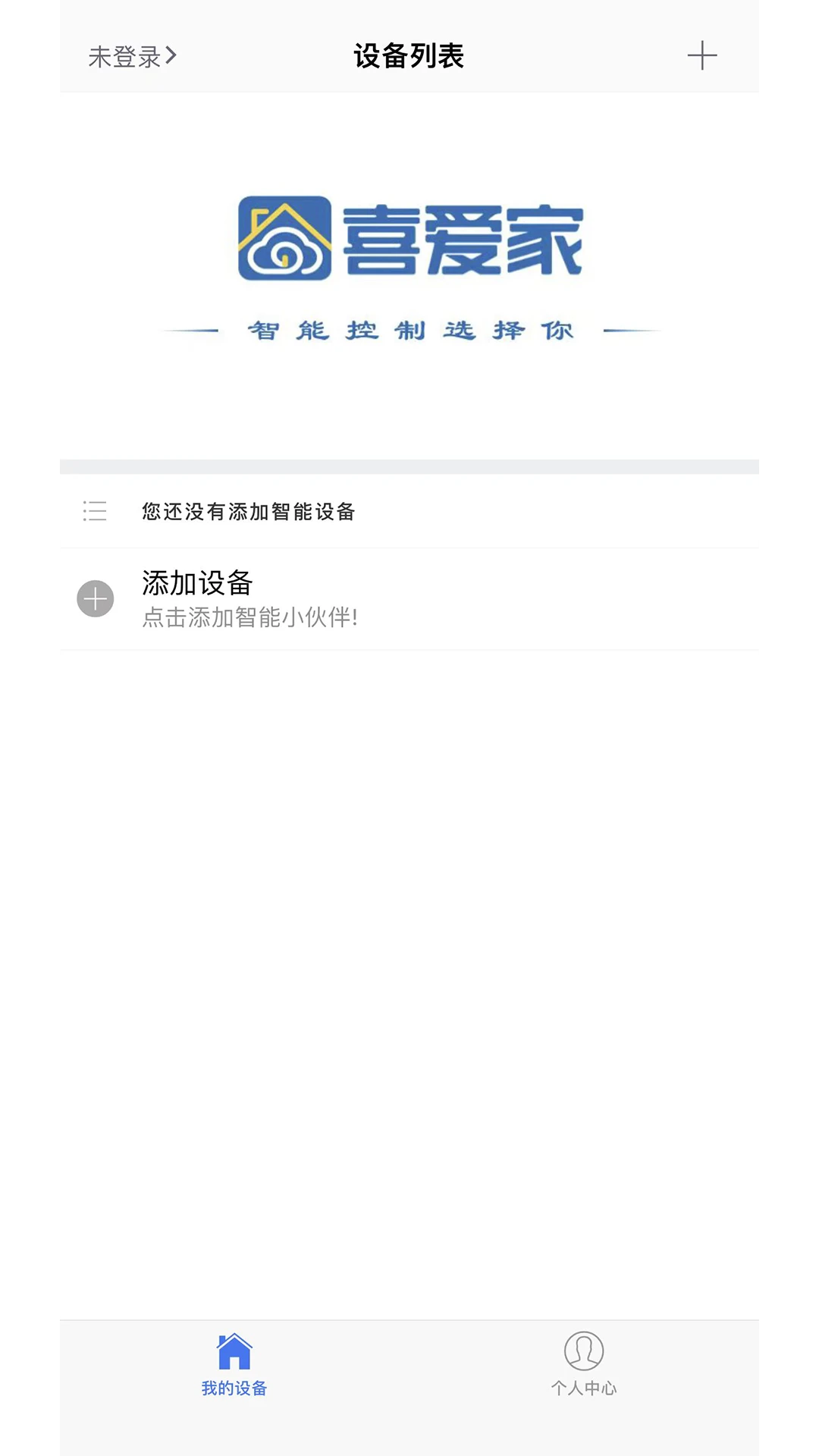819x1456 pixels.
Task: Tap the device list icon next to the empty message
Action: point(94,512)
